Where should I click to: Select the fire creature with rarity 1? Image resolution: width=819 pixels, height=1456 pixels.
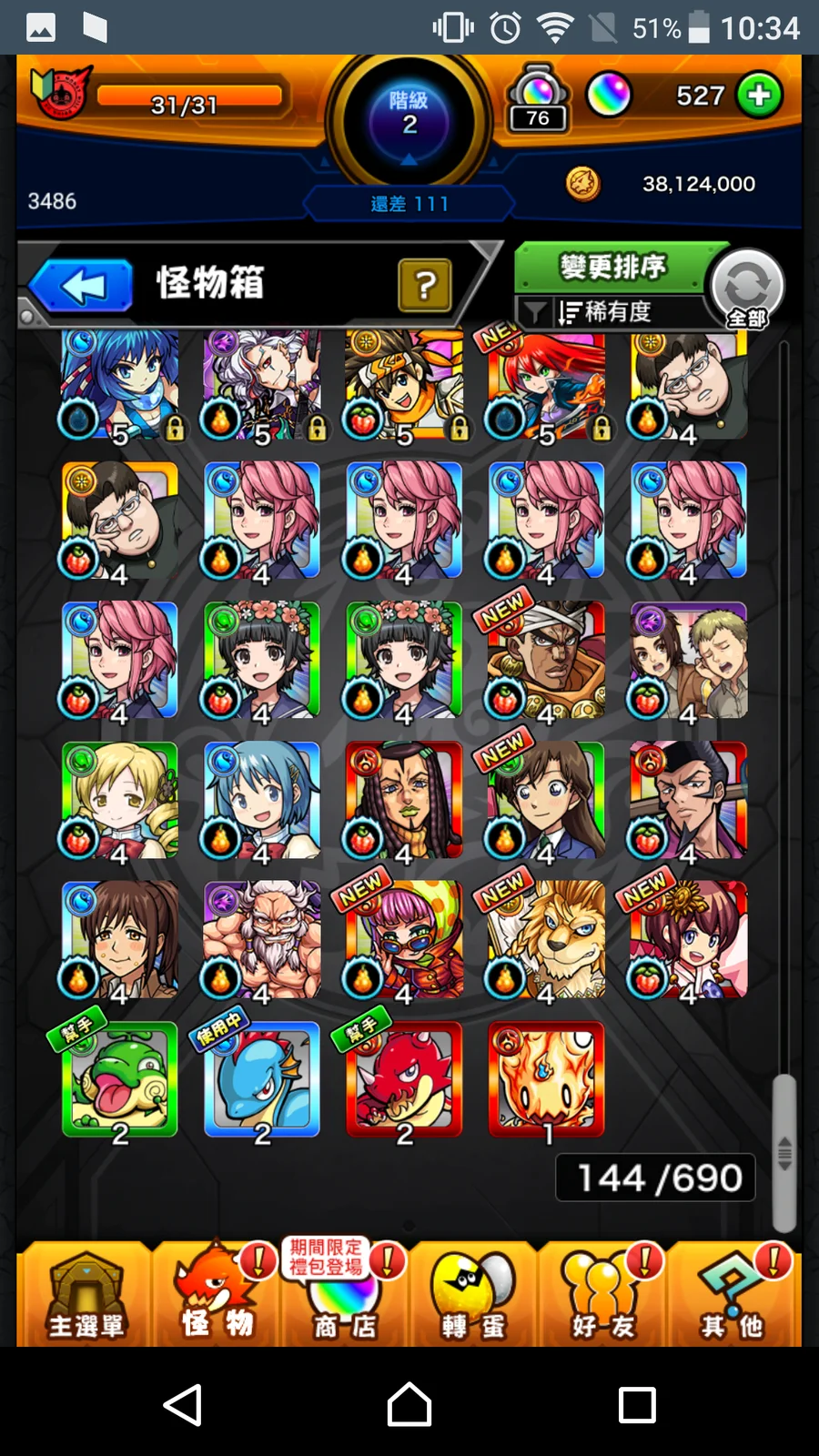point(546,1079)
